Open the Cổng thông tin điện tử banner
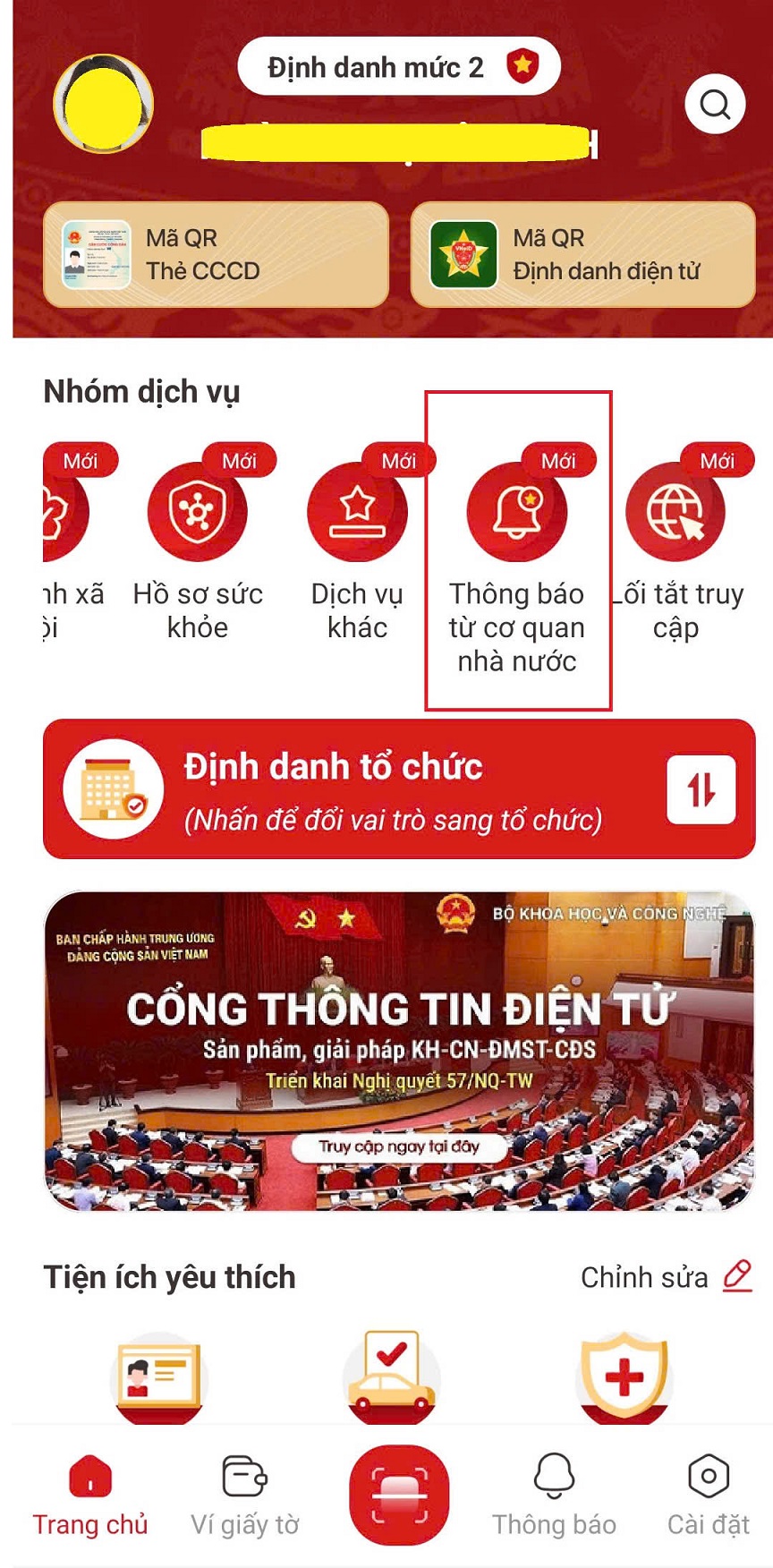This screenshot has height=1568, width=773. point(399,1052)
